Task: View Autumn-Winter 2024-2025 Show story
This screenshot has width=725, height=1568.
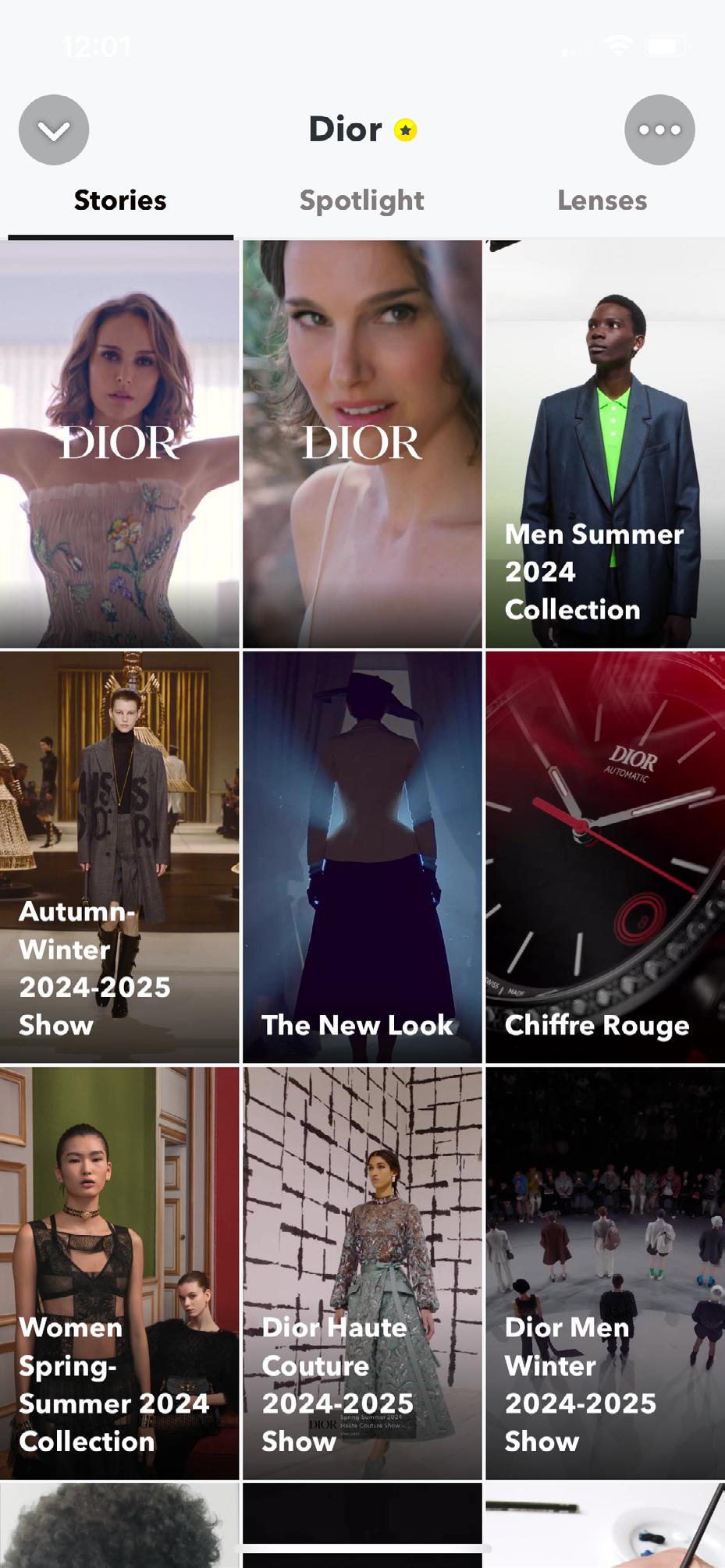Action: (119, 857)
